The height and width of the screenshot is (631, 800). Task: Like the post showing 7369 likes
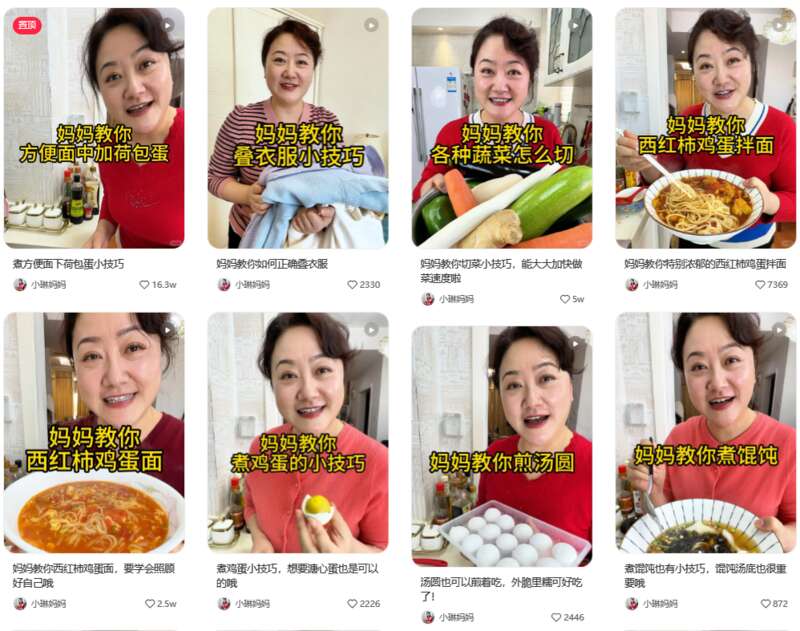(760, 285)
